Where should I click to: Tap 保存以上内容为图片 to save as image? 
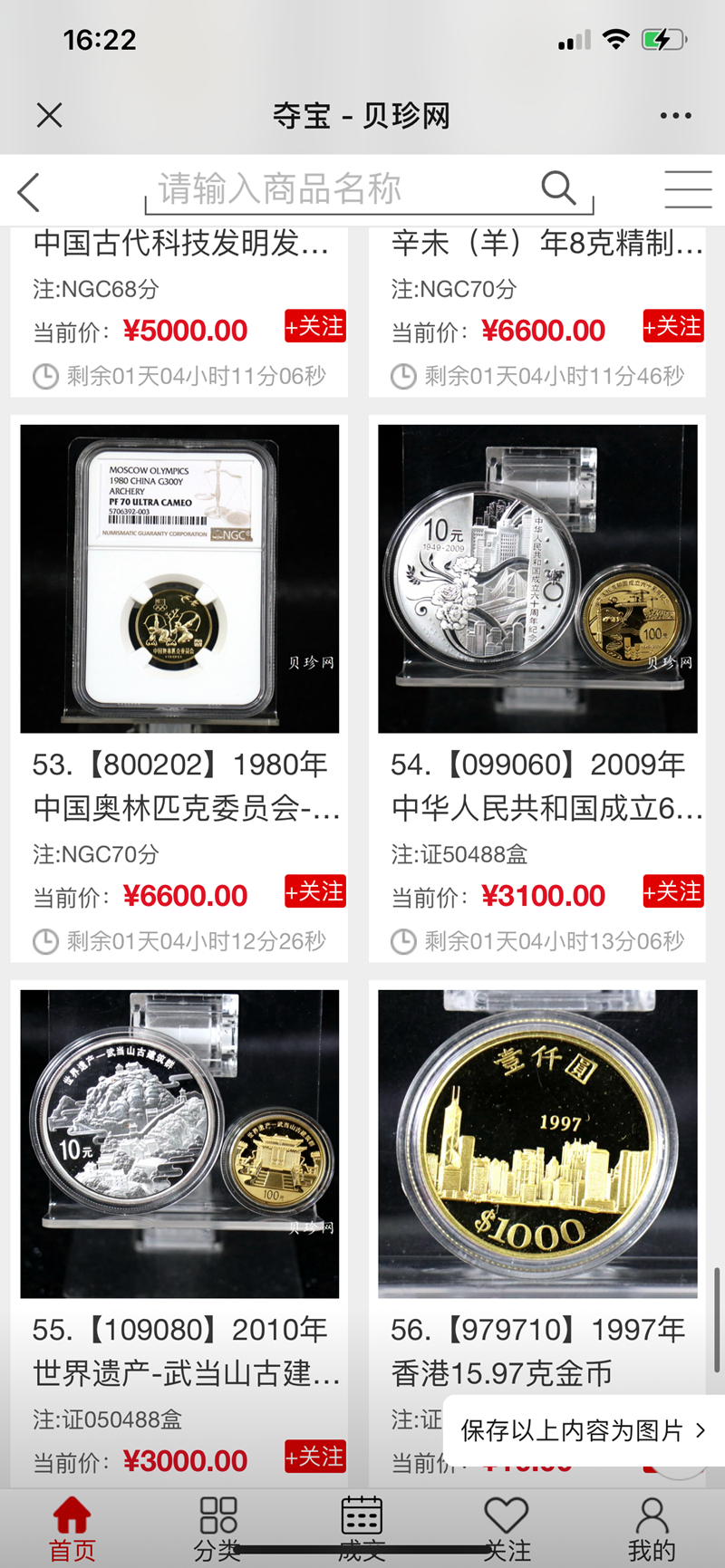pos(582,1430)
